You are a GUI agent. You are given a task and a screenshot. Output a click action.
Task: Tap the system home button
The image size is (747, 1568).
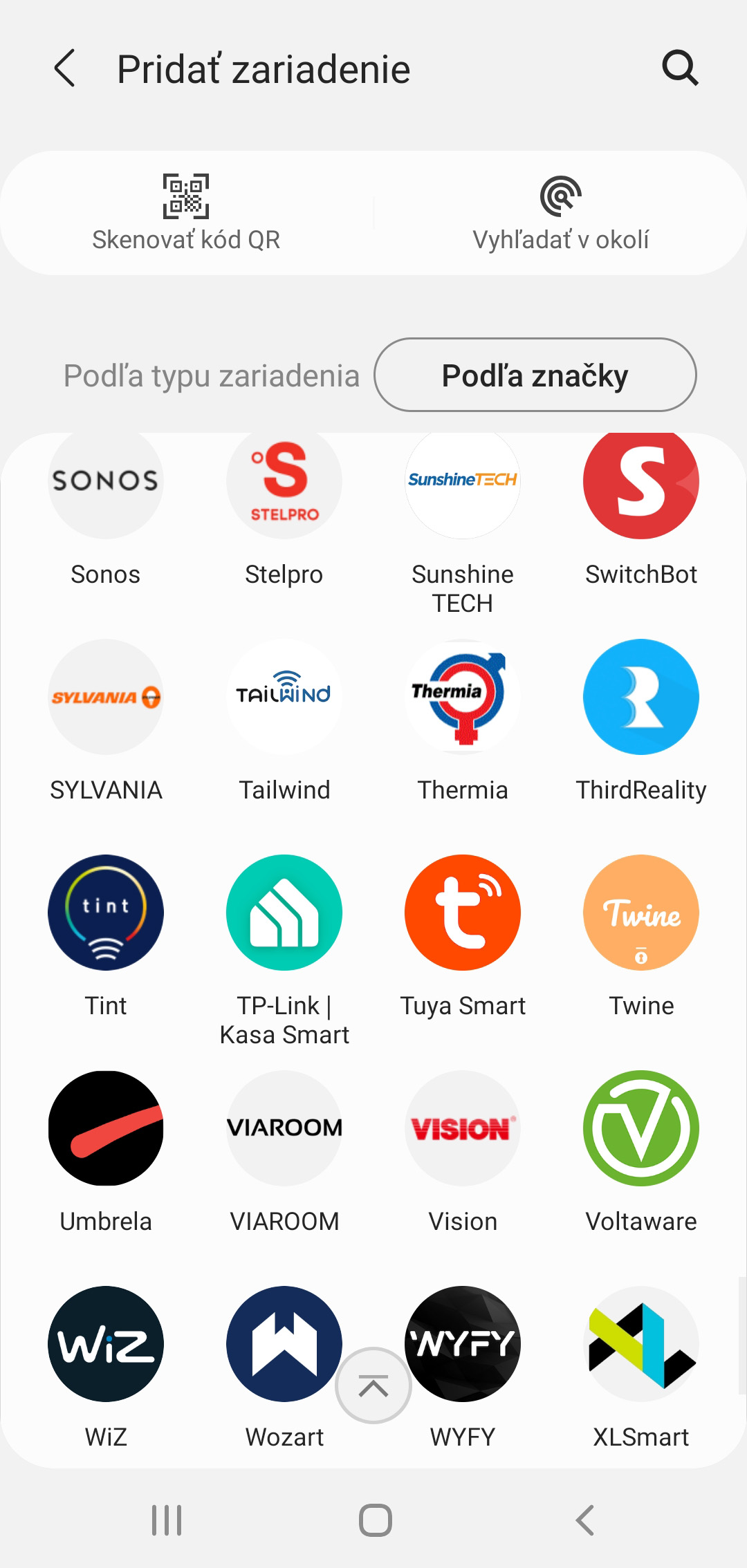click(376, 1520)
